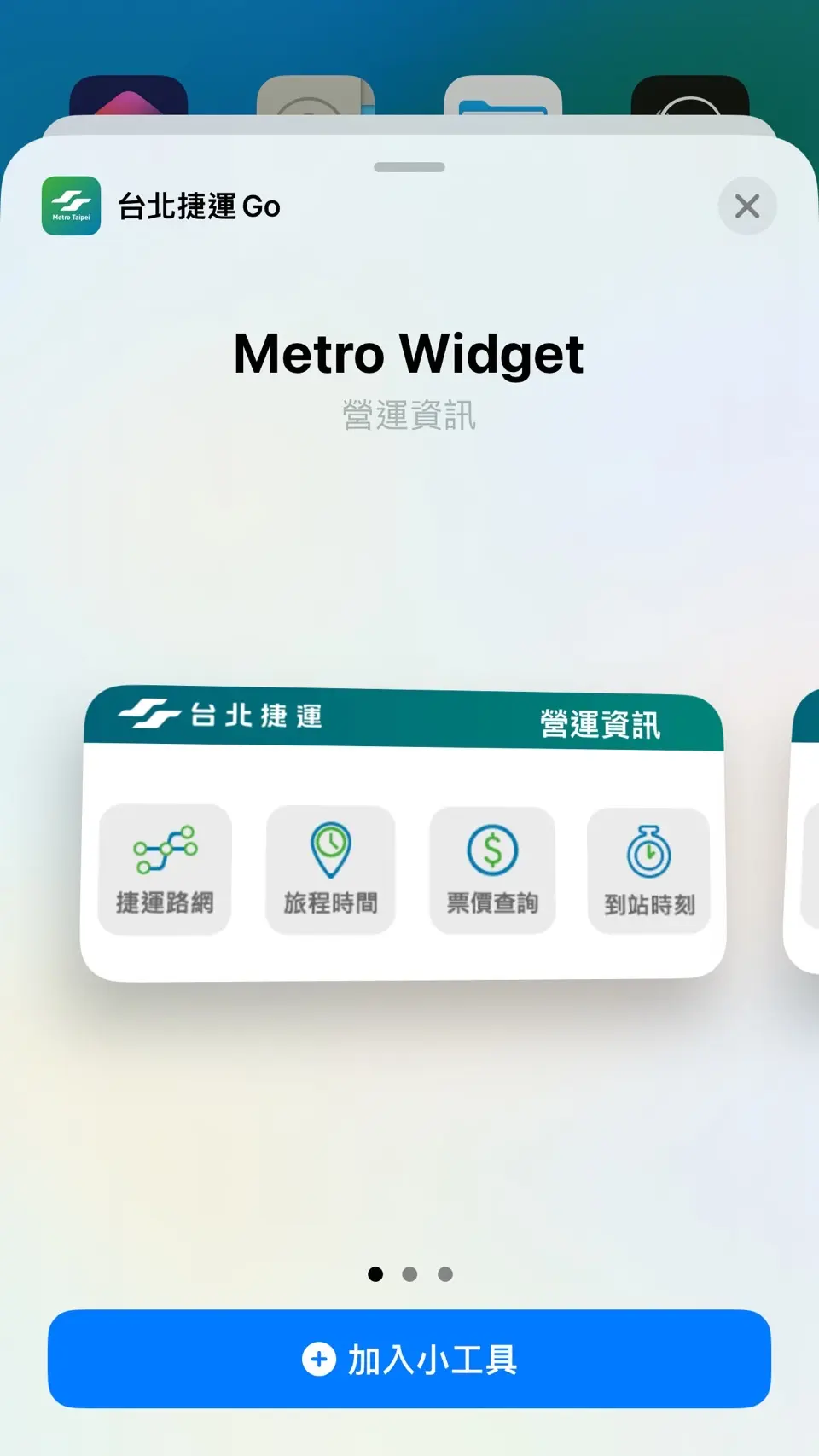
Task: Tap the 加入小工具 button
Action: (409, 1359)
